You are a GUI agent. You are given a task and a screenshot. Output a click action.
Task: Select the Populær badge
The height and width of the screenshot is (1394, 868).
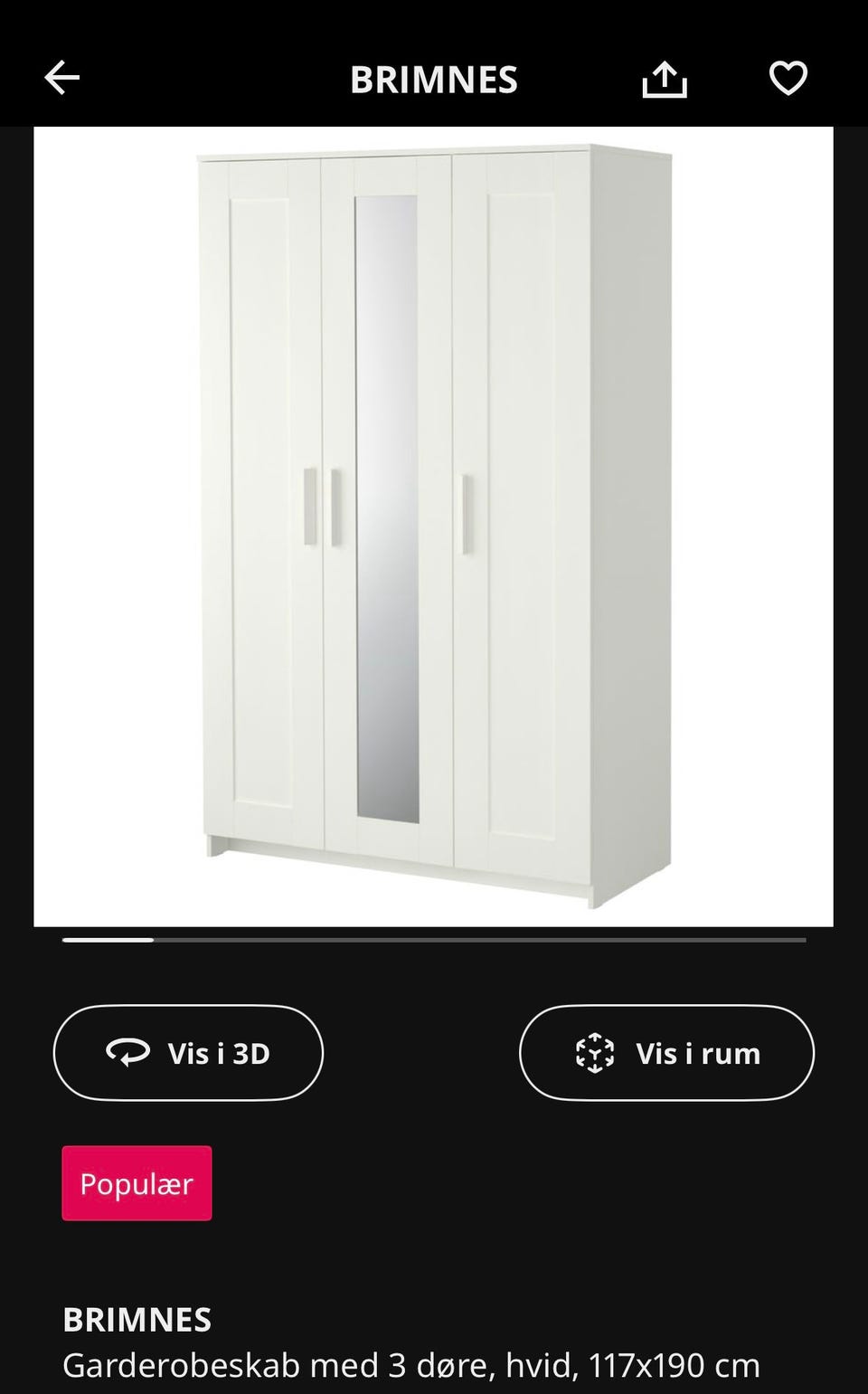click(x=137, y=1183)
